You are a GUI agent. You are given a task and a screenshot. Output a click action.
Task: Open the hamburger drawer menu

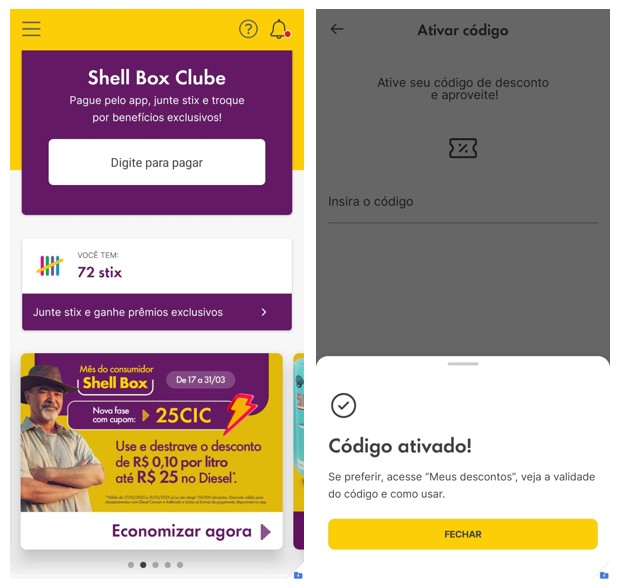coord(32,29)
